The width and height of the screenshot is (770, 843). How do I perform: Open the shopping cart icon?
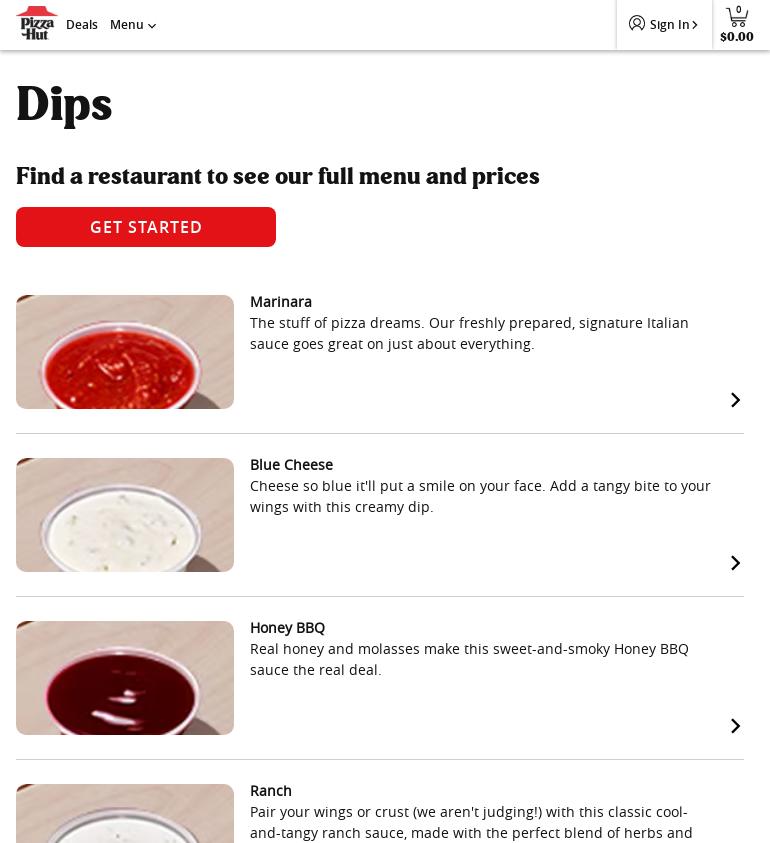(x=737, y=18)
